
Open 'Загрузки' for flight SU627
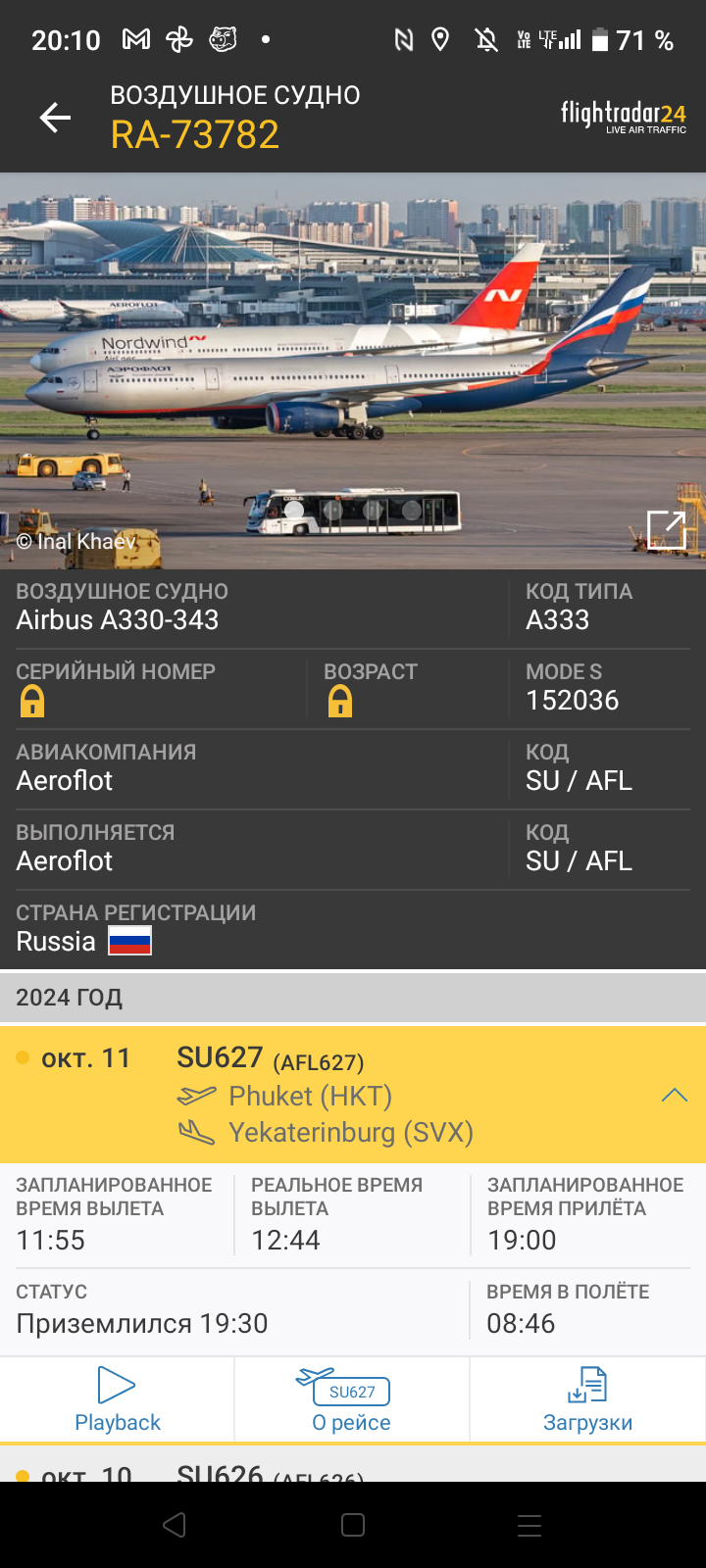point(587,1400)
